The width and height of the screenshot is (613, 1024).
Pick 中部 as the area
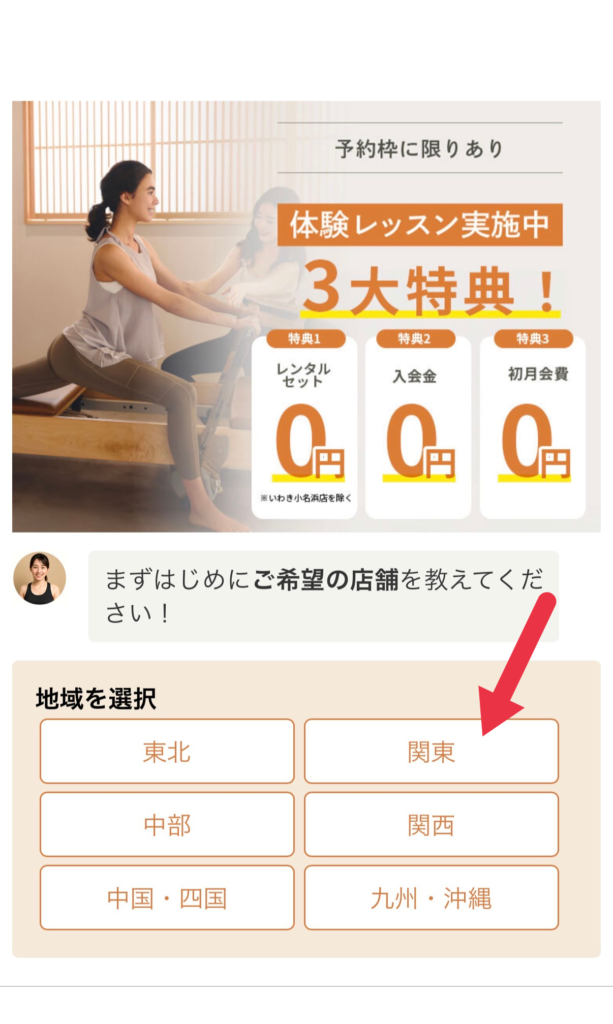[x=167, y=825]
